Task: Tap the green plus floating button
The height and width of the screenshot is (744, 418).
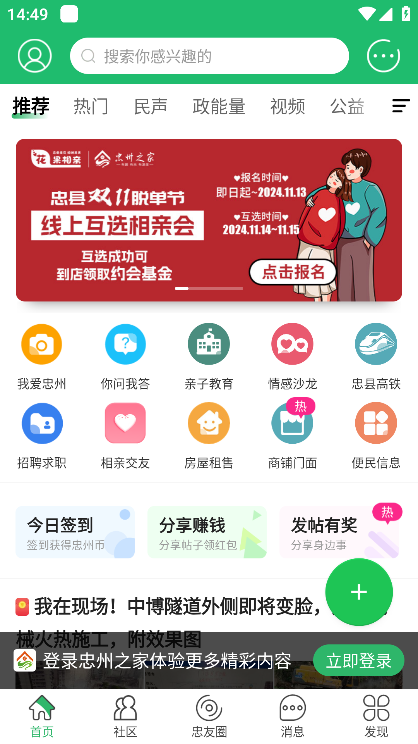Action: click(359, 592)
